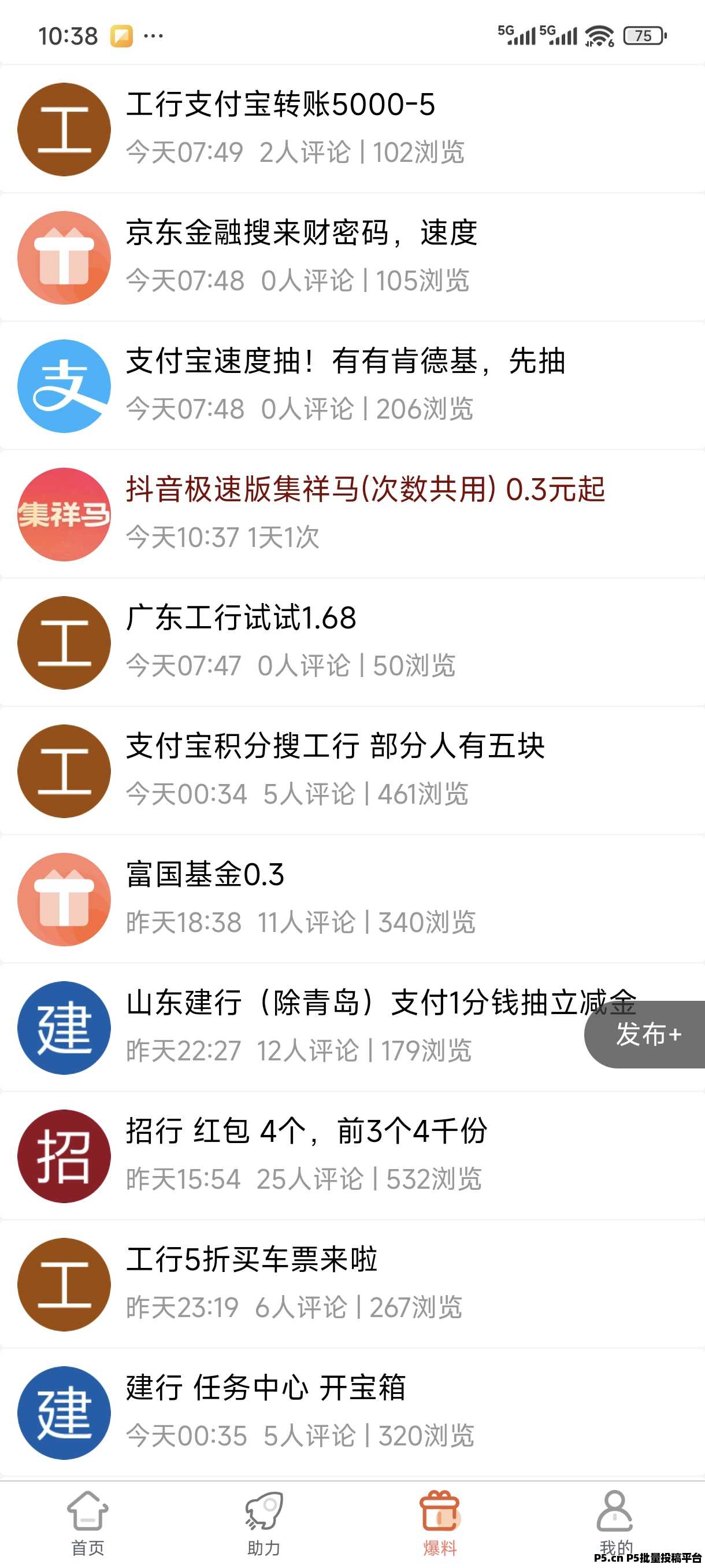Image resolution: width=705 pixels, height=1568 pixels.
Task: Tap the 助力 rocket icon in bottom navigation
Action: click(264, 1511)
